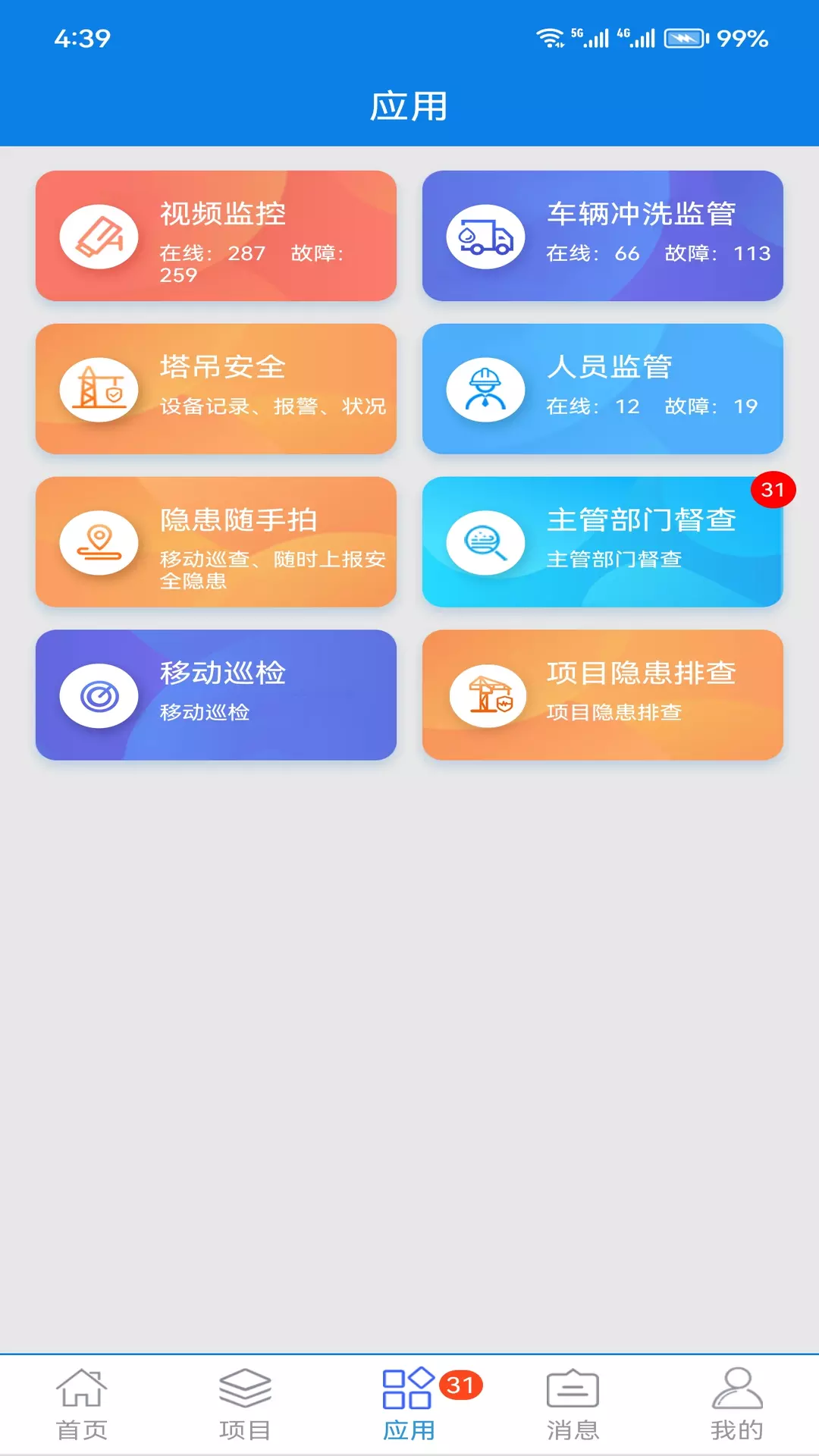
Task: Open the 我的 tab
Action: [x=737, y=1405]
